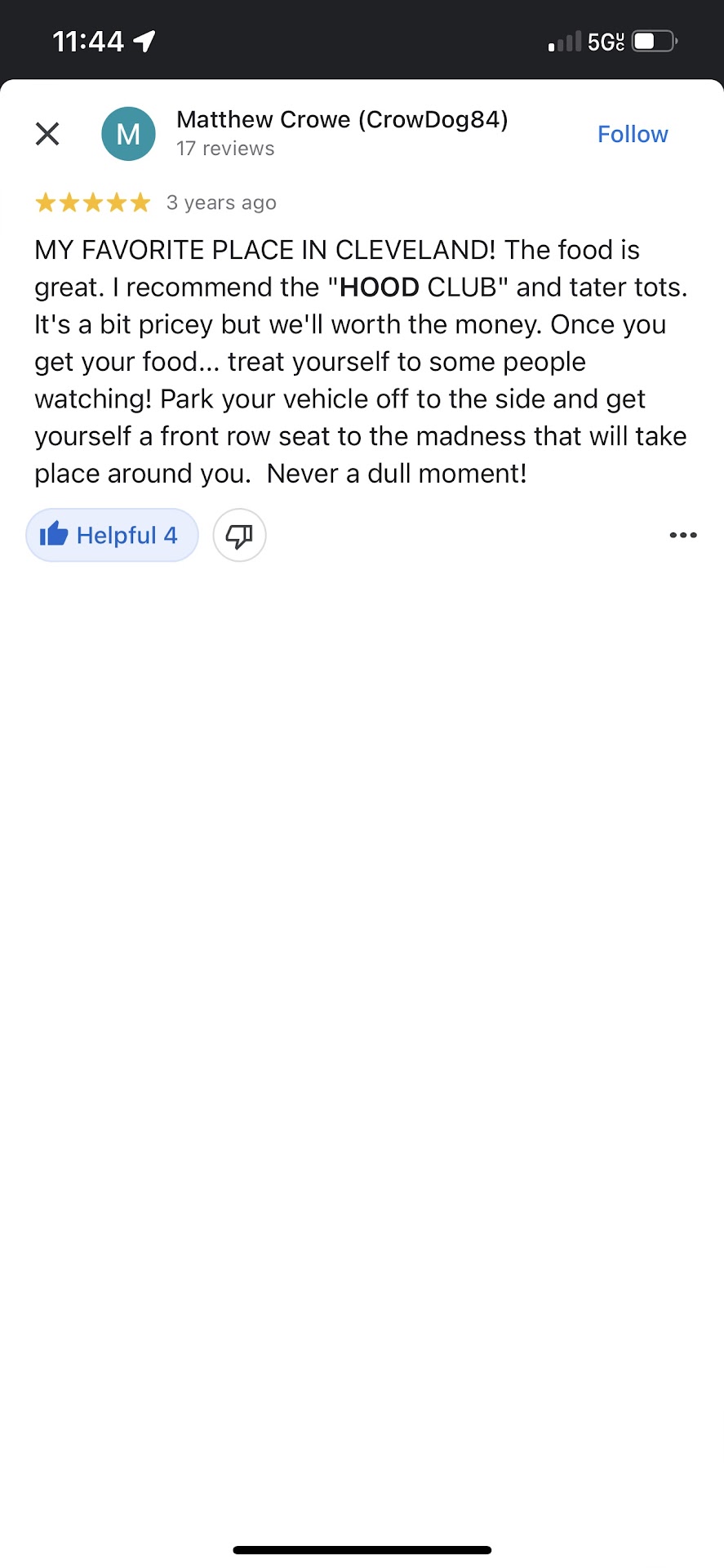Open reviewer name Matthew Crowe (CrowDog84)
Image resolution: width=724 pixels, height=1568 pixels.
(x=342, y=120)
